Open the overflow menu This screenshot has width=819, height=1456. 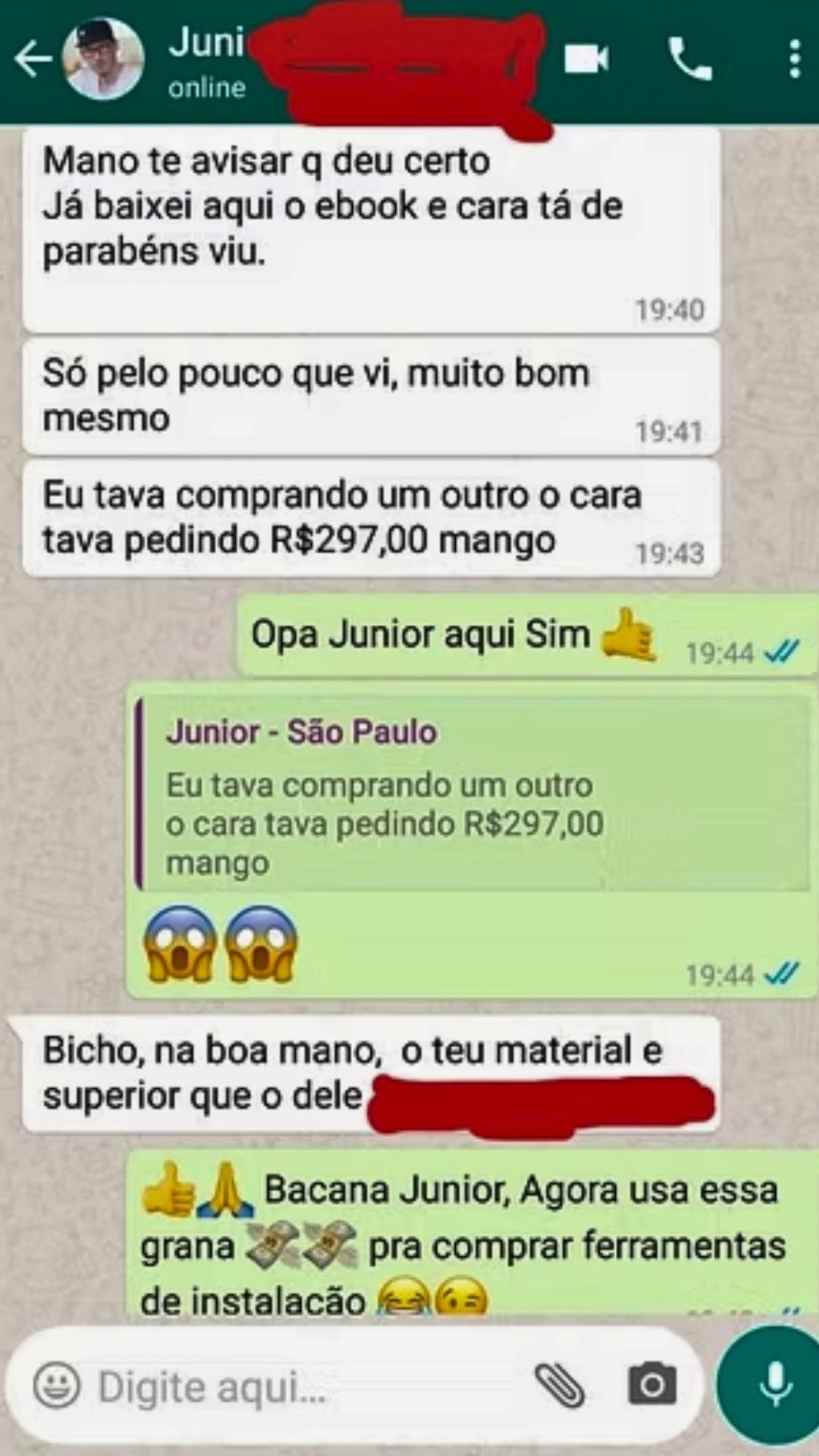point(793,59)
